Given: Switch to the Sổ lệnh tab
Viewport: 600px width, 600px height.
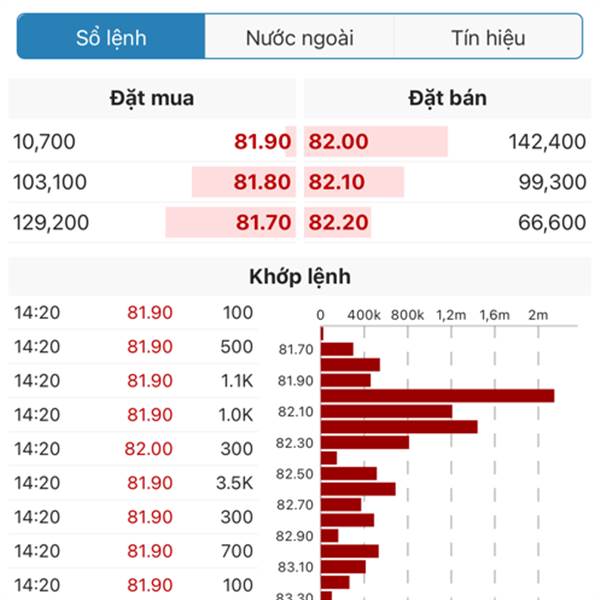Looking at the screenshot, I should point(111,38).
